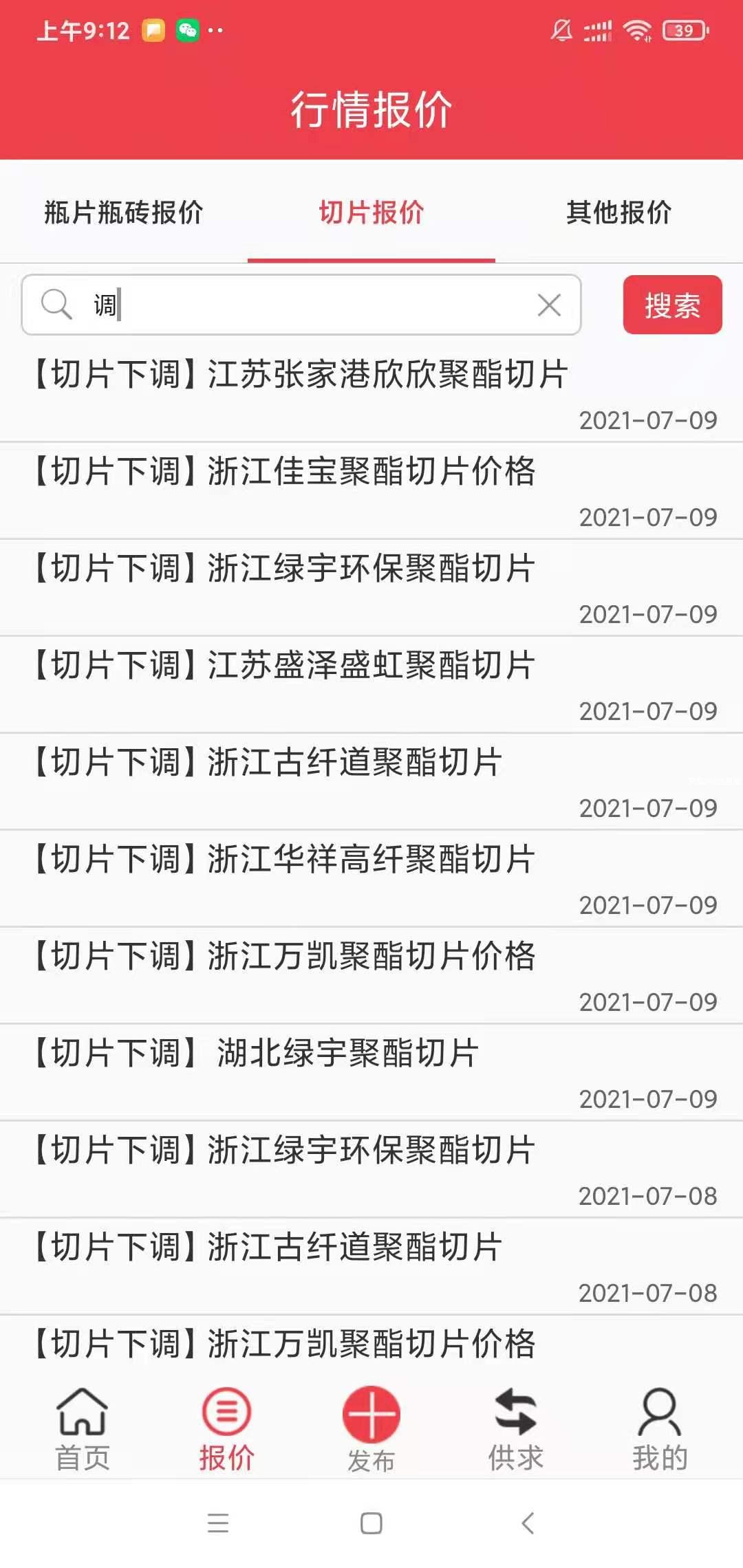Viewport: 743px width, 1568px height.
Task: Switch to the 其他报价 tab
Action: click(618, 213)
